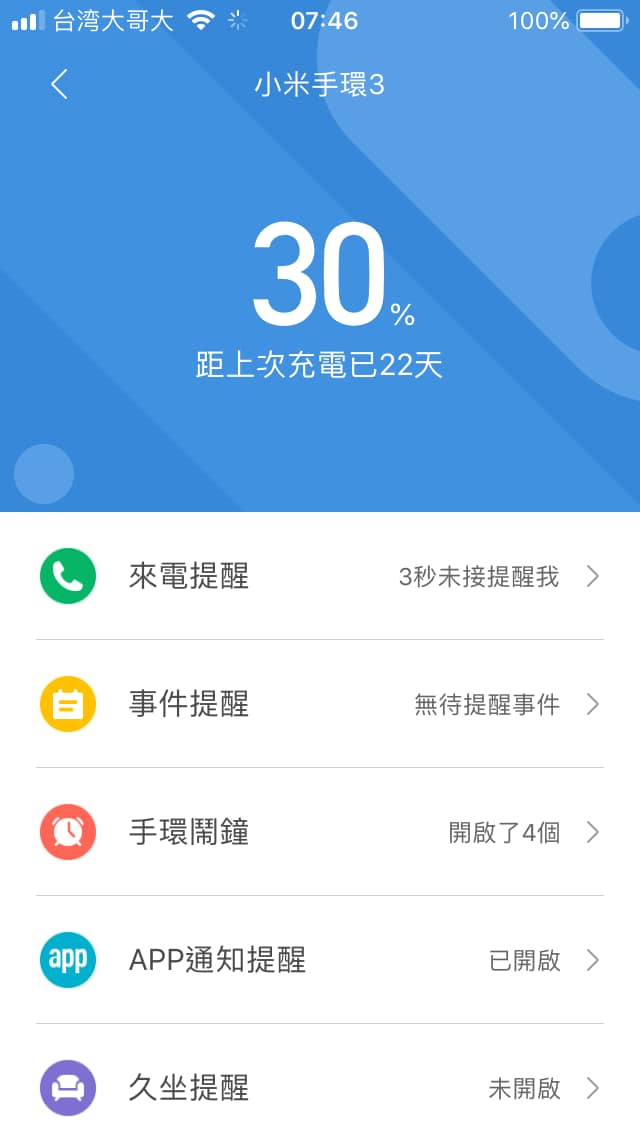This screenshot has height=1136, width=640.
Task: Go back using the top-left arrow
Action: 60,85
